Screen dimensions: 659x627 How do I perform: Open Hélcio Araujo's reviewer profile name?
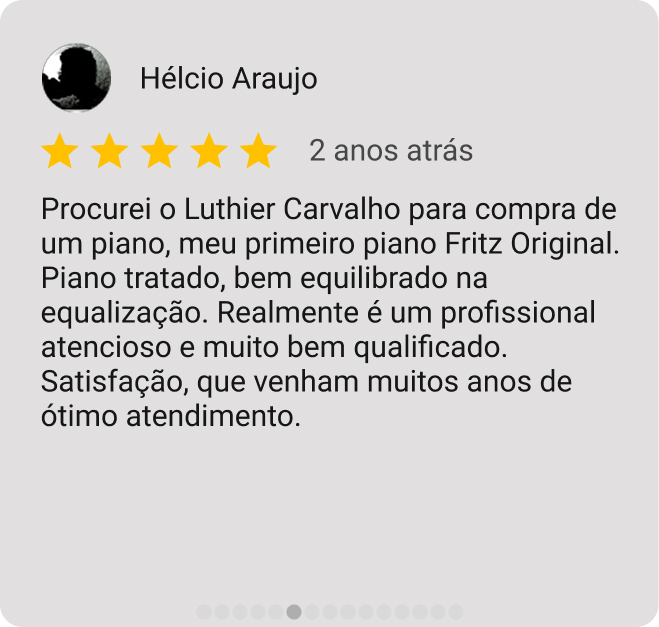pos(228,78)
